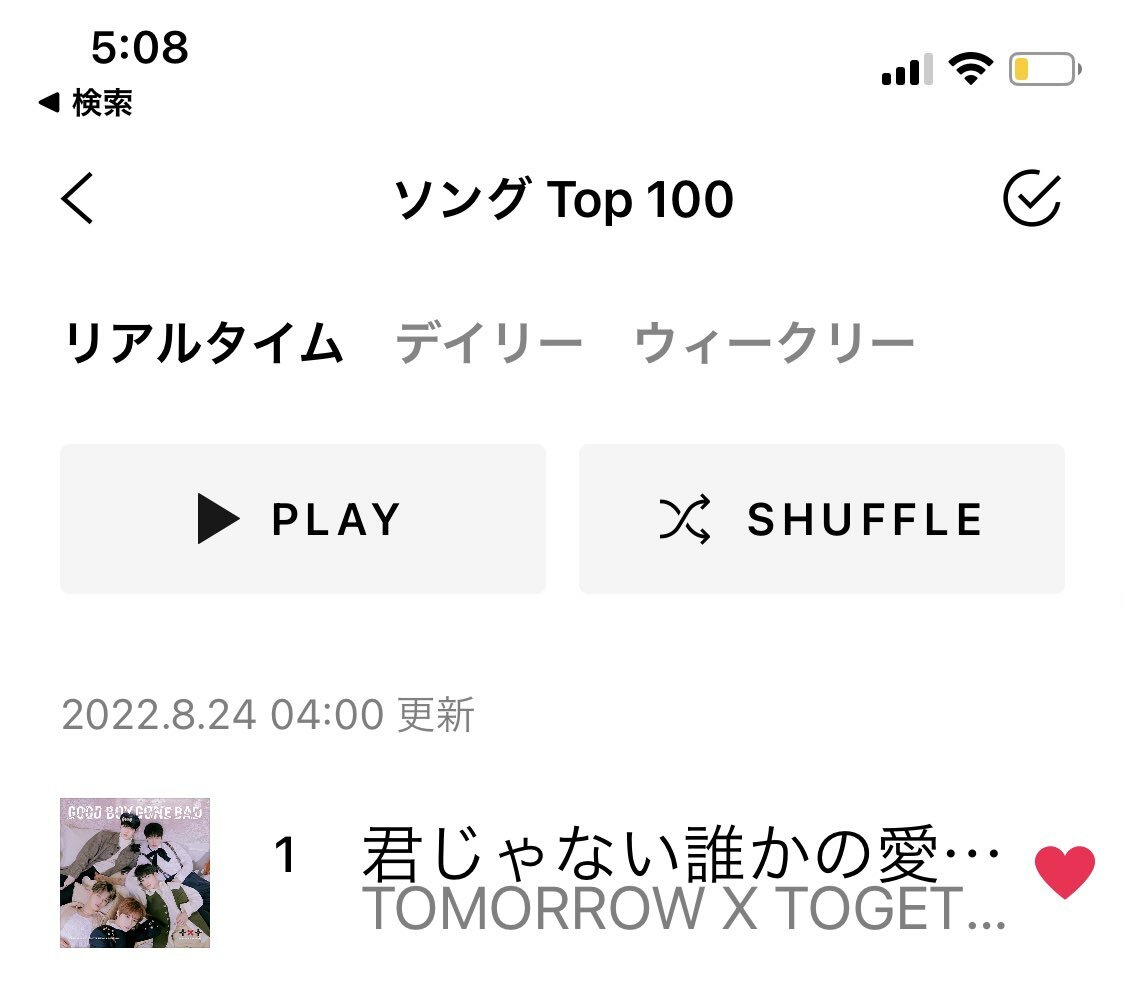Tap the select-songs checkmark icon
The width and height of the screenshot is (1125, 995).
tap(1031, 198)
